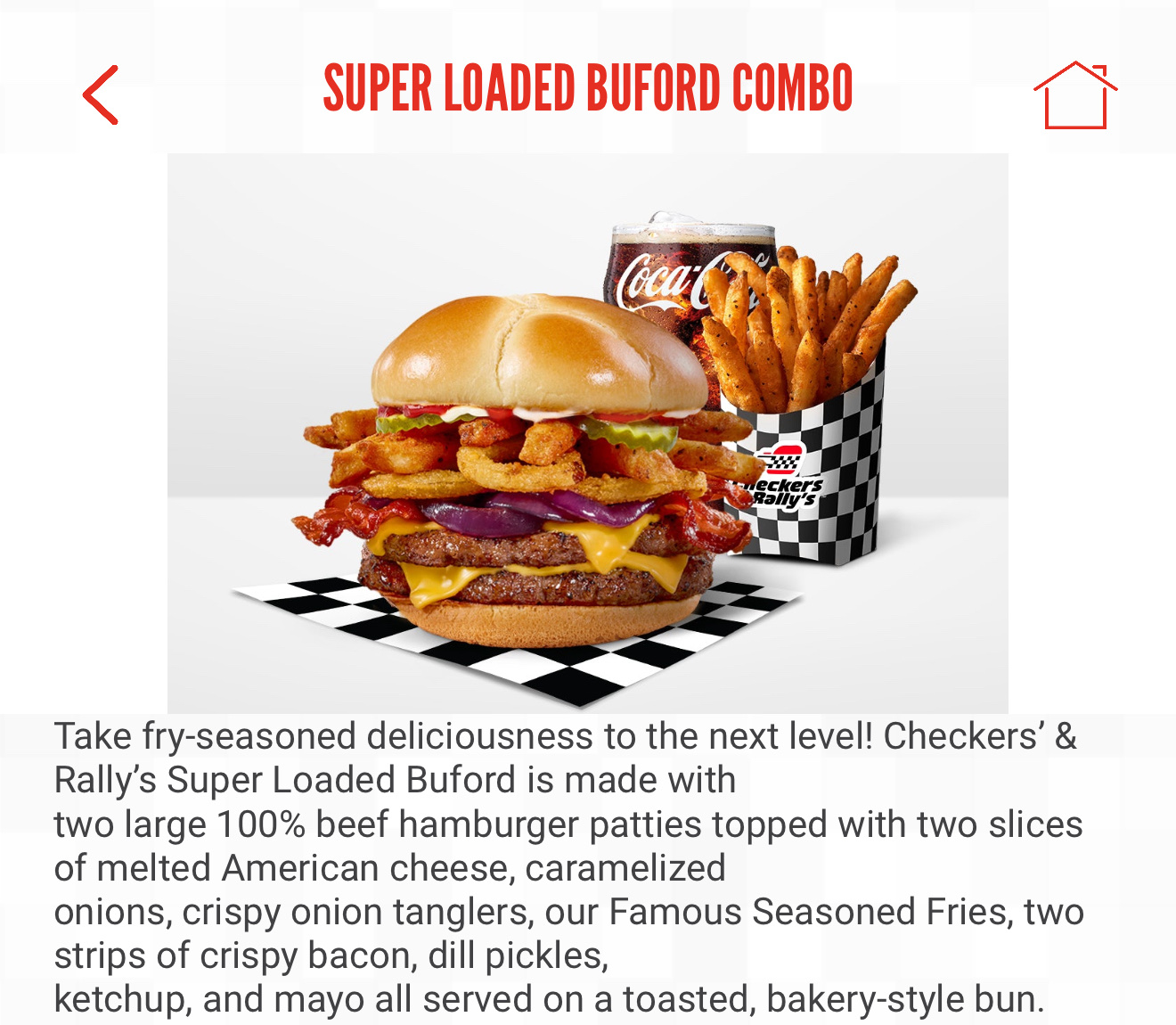Open the home screen icon
Viewport: 1176px width, 1025px height.
coord(1075,95)
